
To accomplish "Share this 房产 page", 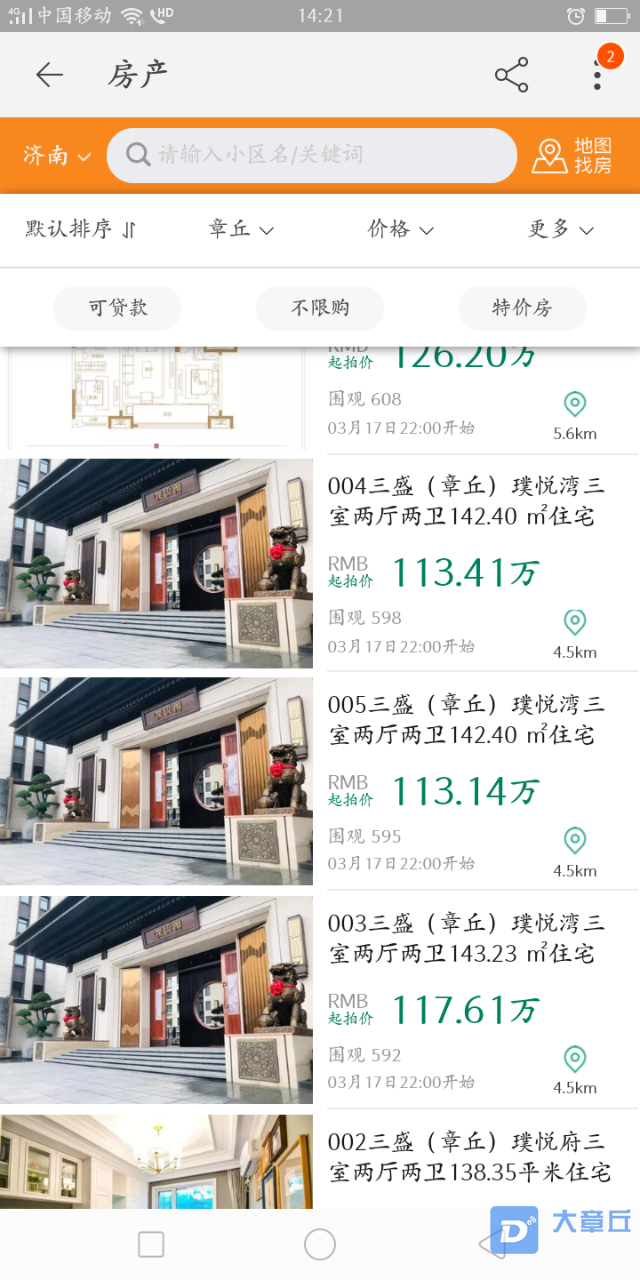I will click(x=511, y=75).
